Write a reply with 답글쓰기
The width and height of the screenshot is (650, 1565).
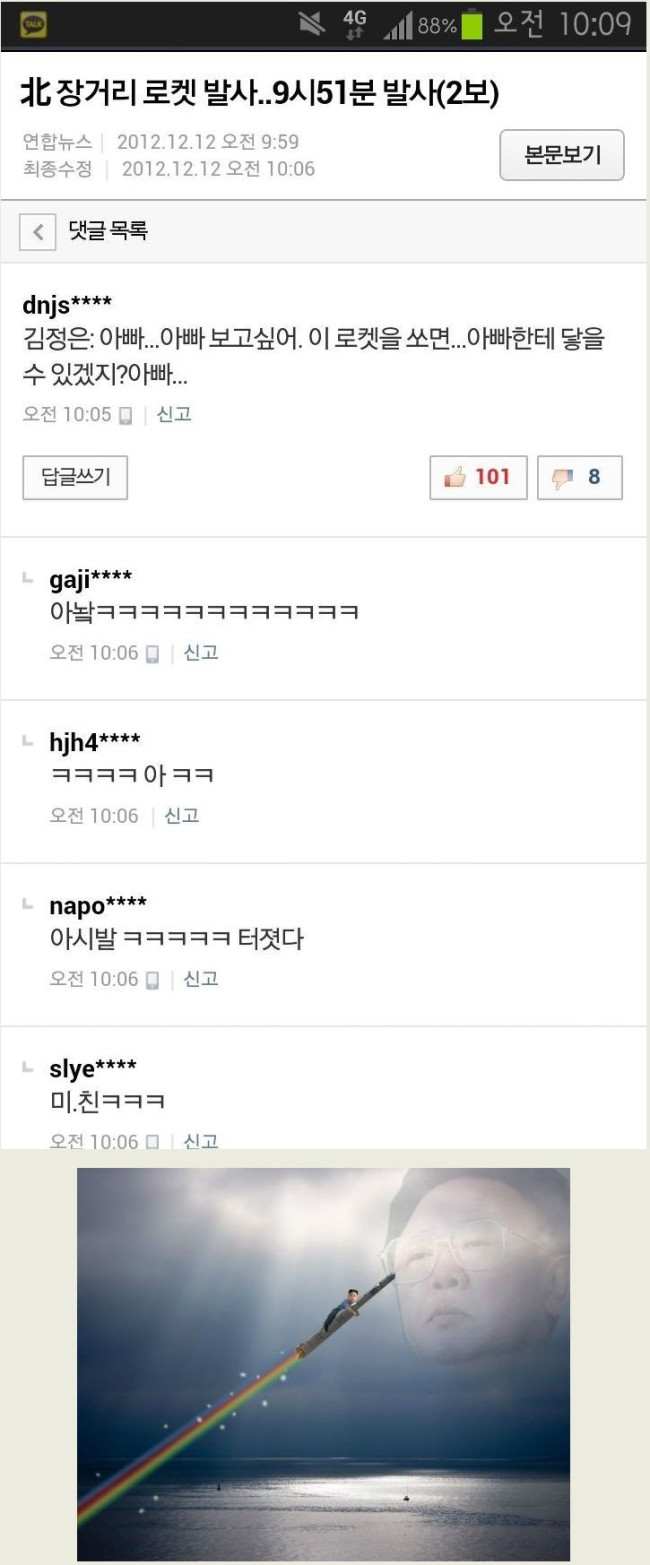click(75, 477)
